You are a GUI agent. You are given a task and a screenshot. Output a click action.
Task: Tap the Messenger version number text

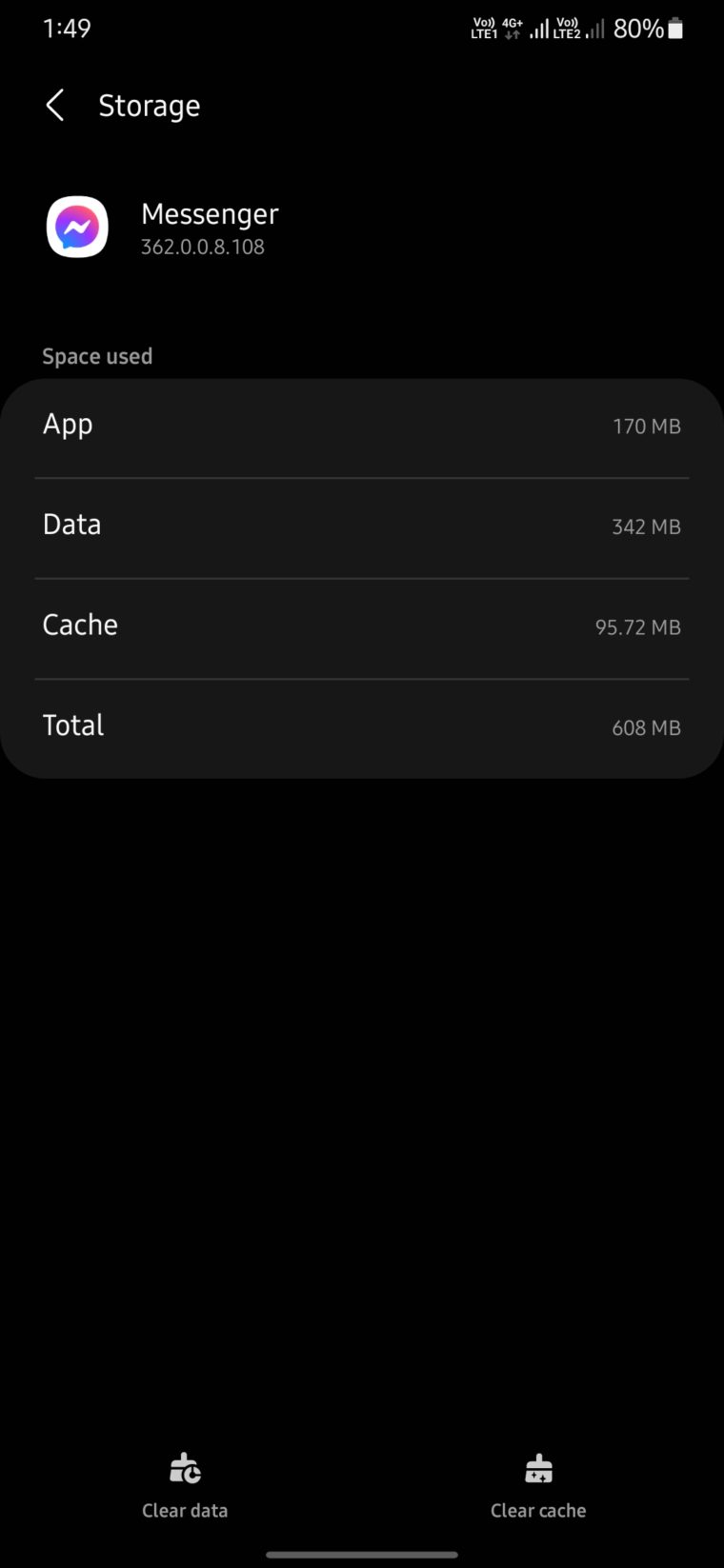point(203,247)
